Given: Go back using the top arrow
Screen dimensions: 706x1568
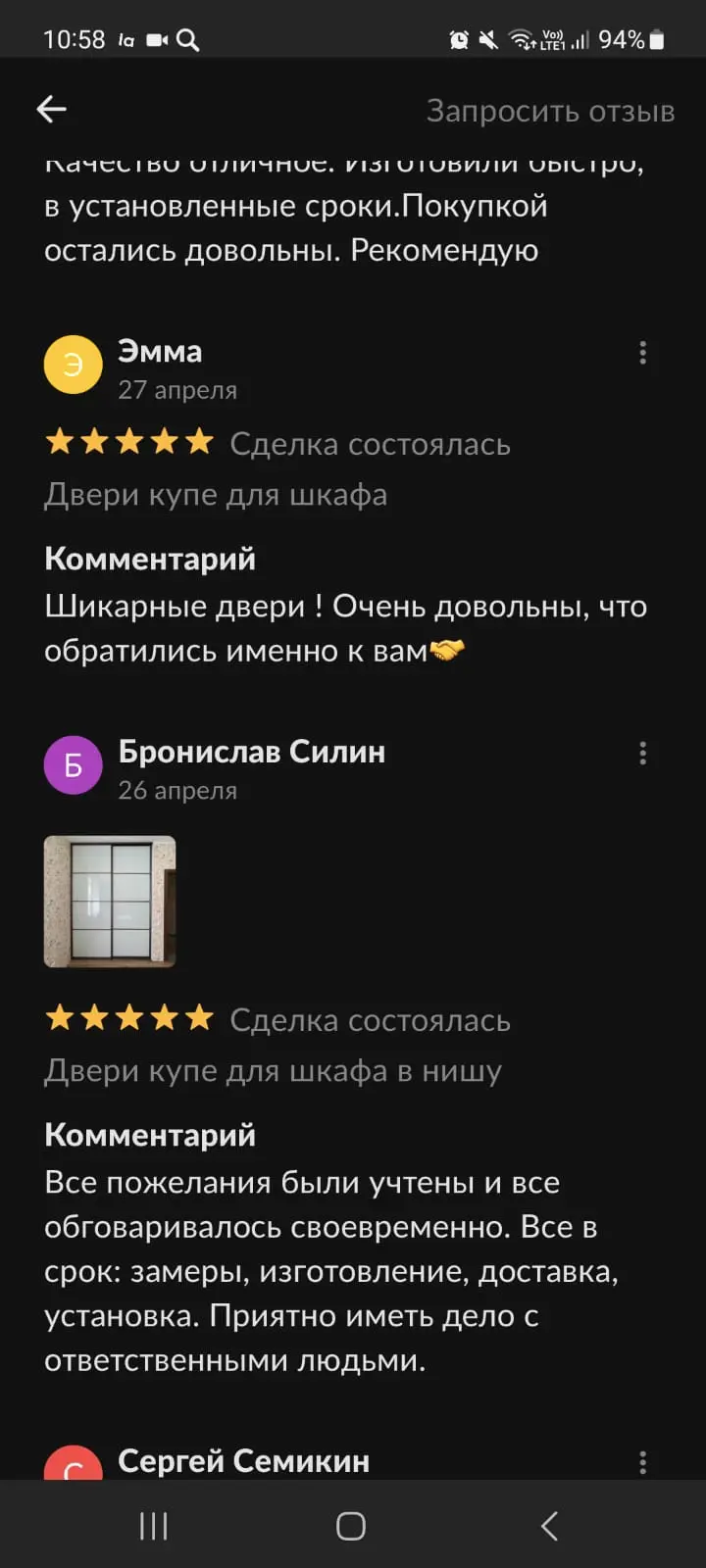Looking at the screenshot, I should [51, 110].
